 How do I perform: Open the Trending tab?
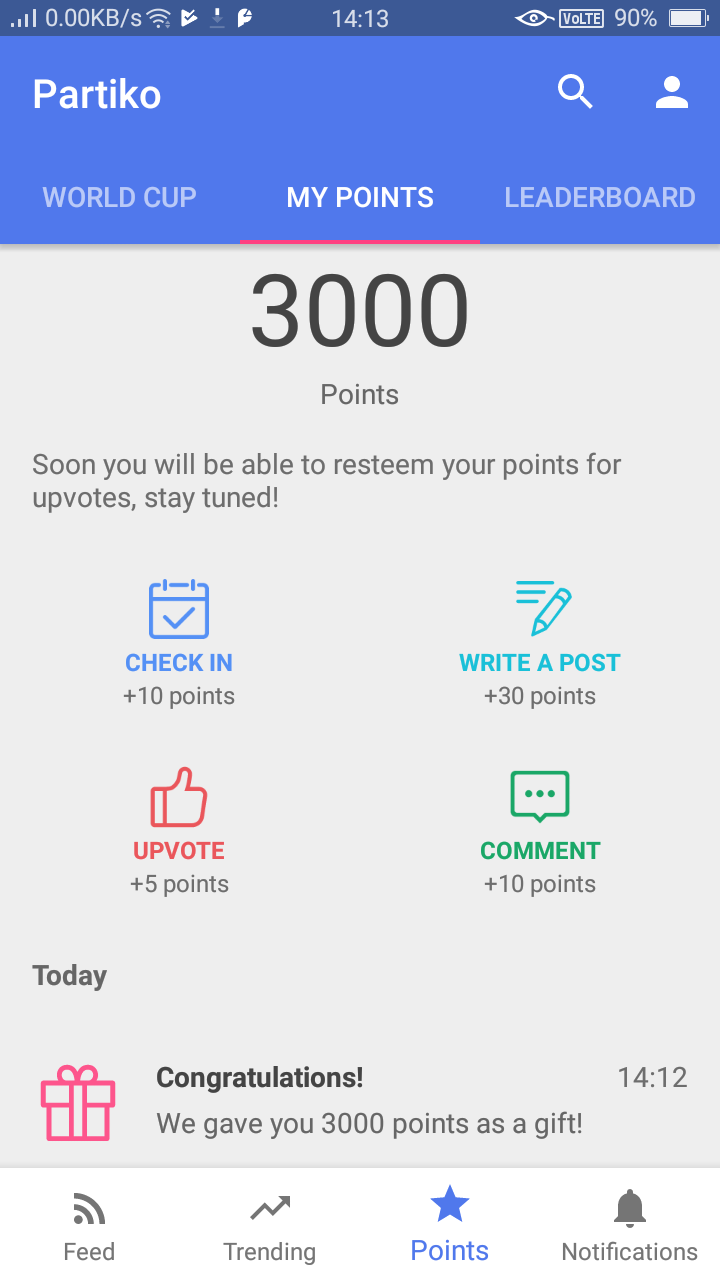(x=270, y=1226)
